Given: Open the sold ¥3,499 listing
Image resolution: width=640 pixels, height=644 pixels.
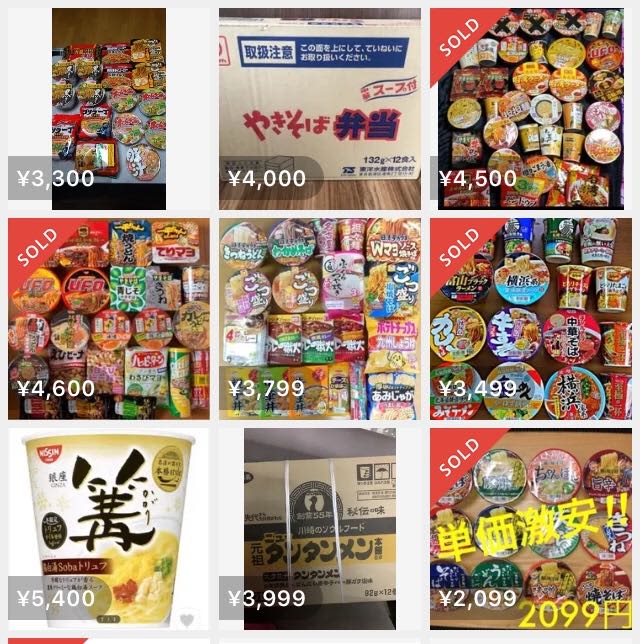Looking at the screenshot, I should [x=530, y=316].
